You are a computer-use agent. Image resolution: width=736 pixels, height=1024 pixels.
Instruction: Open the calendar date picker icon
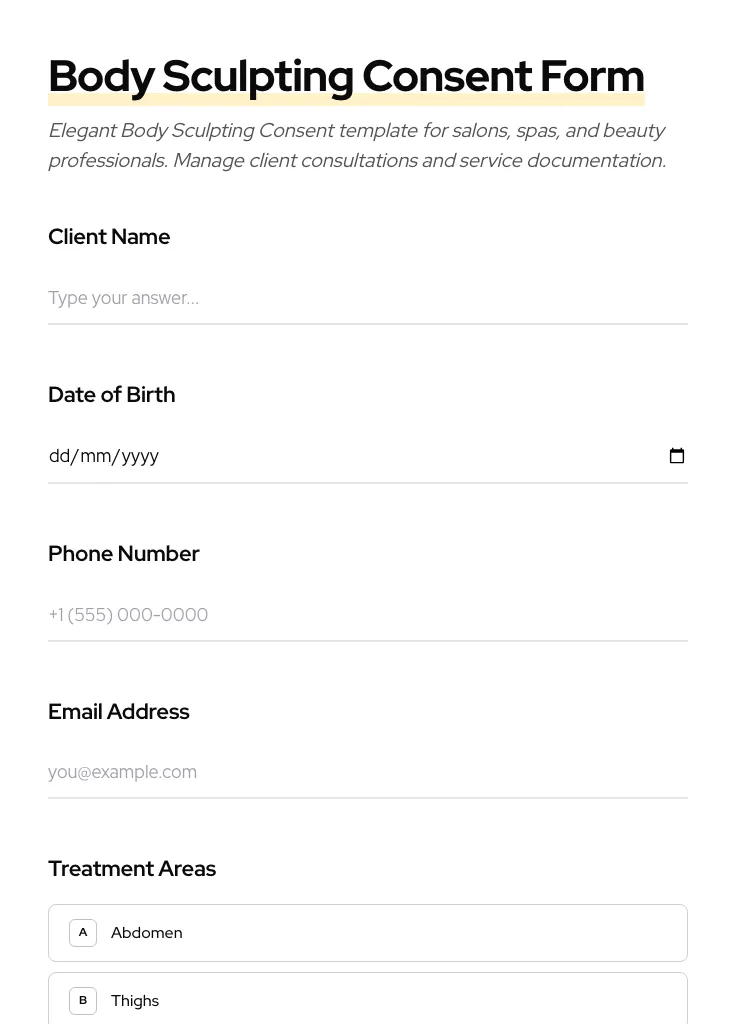click(677, 456)
